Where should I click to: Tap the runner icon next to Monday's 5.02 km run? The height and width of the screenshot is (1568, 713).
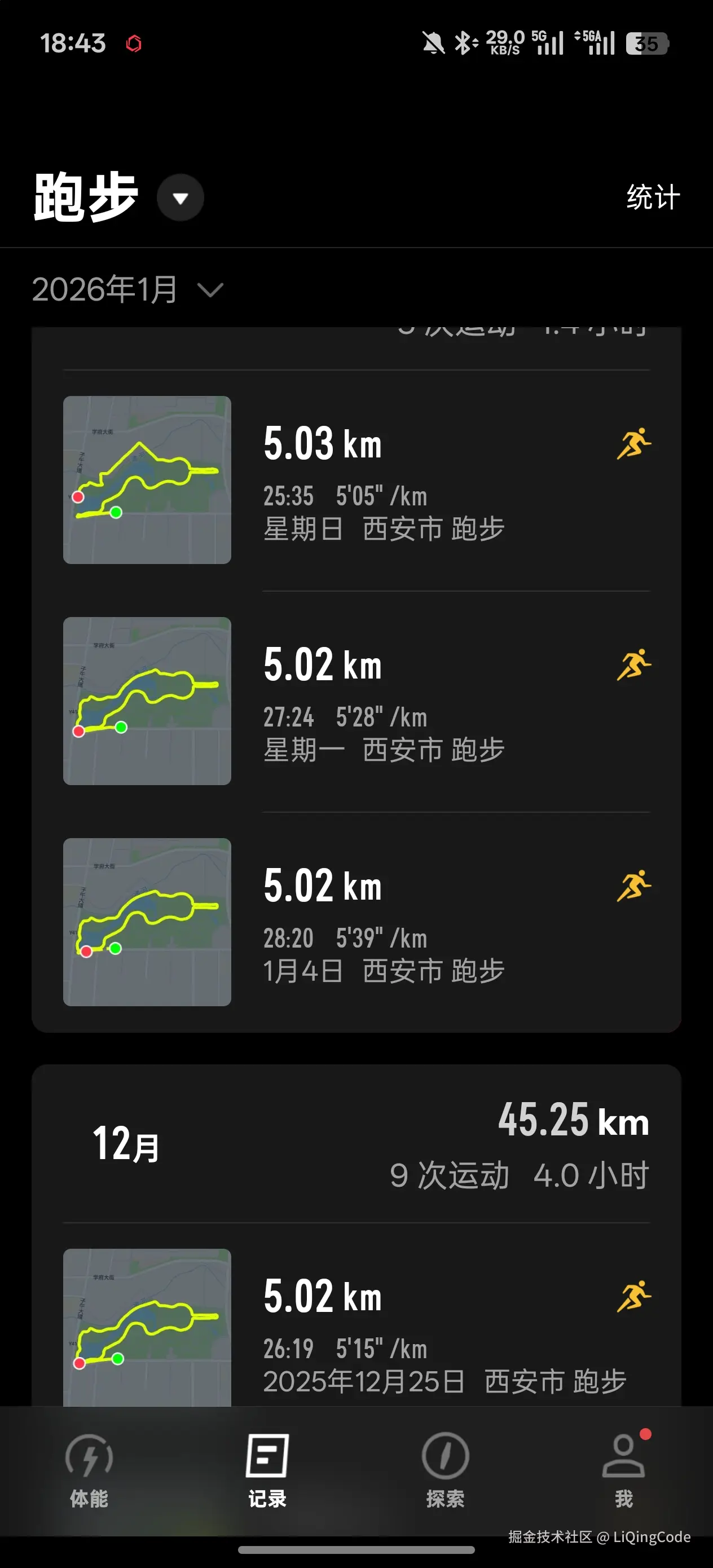(x=634, y=666)
